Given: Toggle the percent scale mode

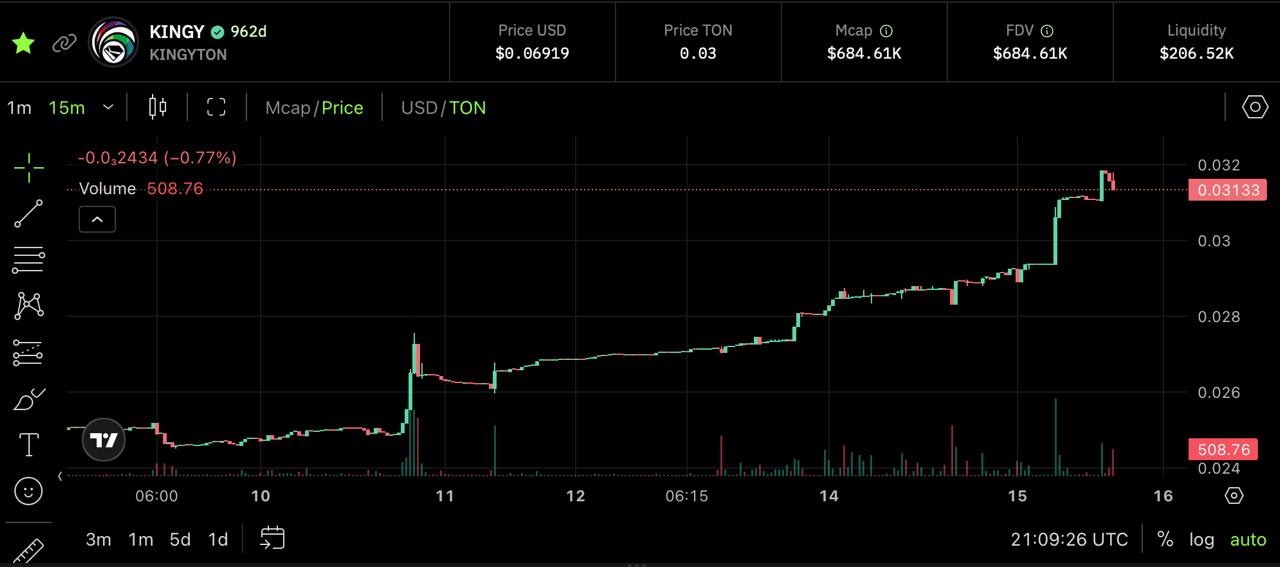Looking at the screenshot, I should 1165,539.
